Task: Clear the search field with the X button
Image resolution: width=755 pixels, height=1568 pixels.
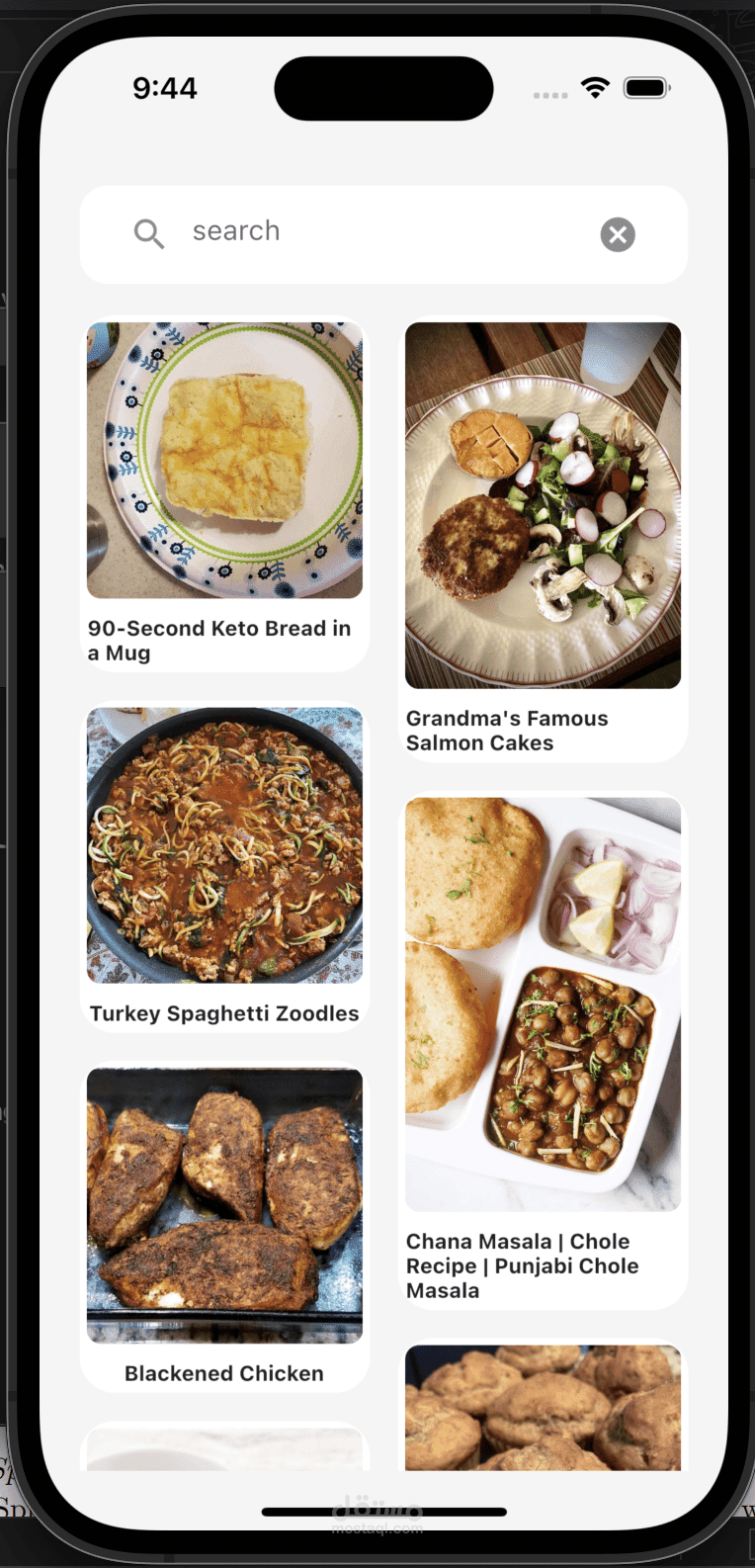Action: click(618, 234)
